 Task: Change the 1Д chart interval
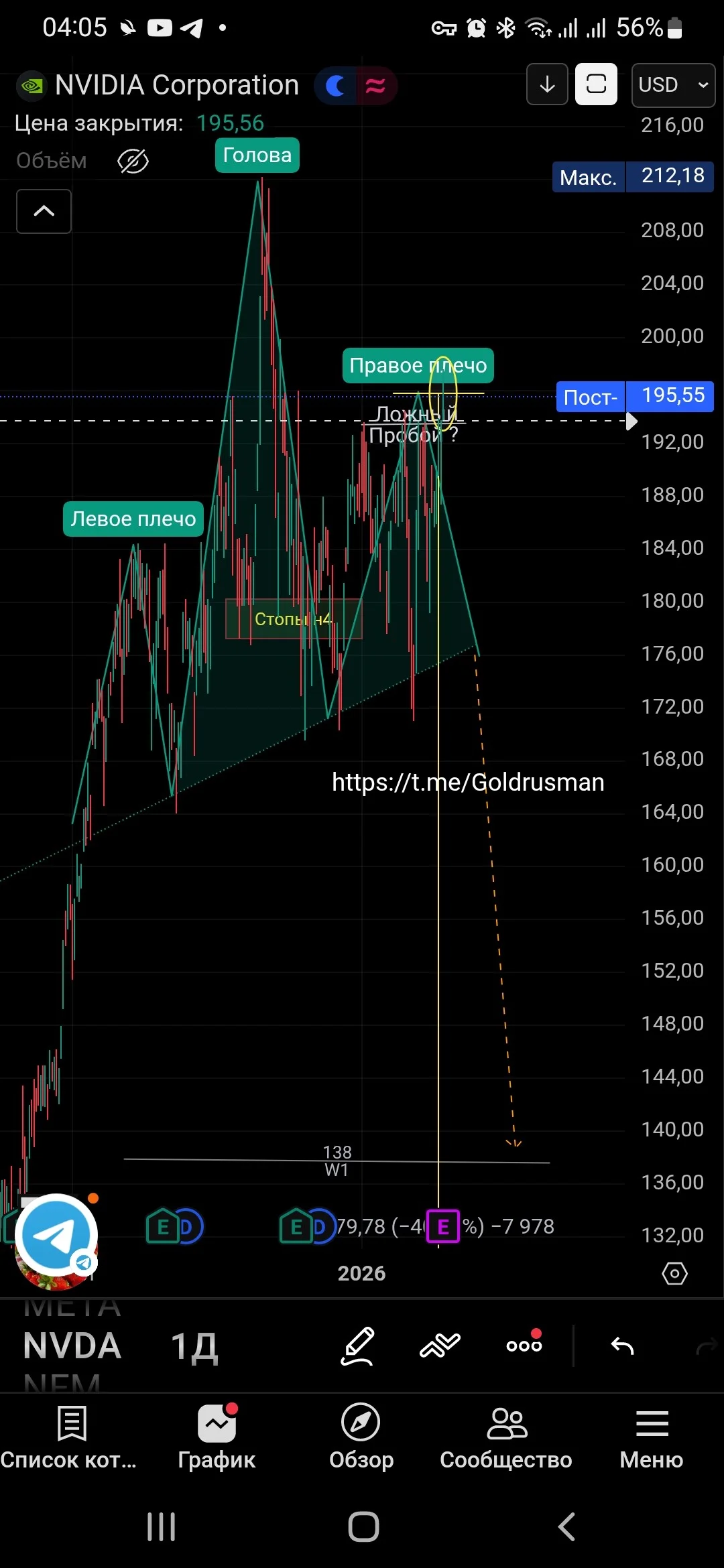coord(194,1347)
